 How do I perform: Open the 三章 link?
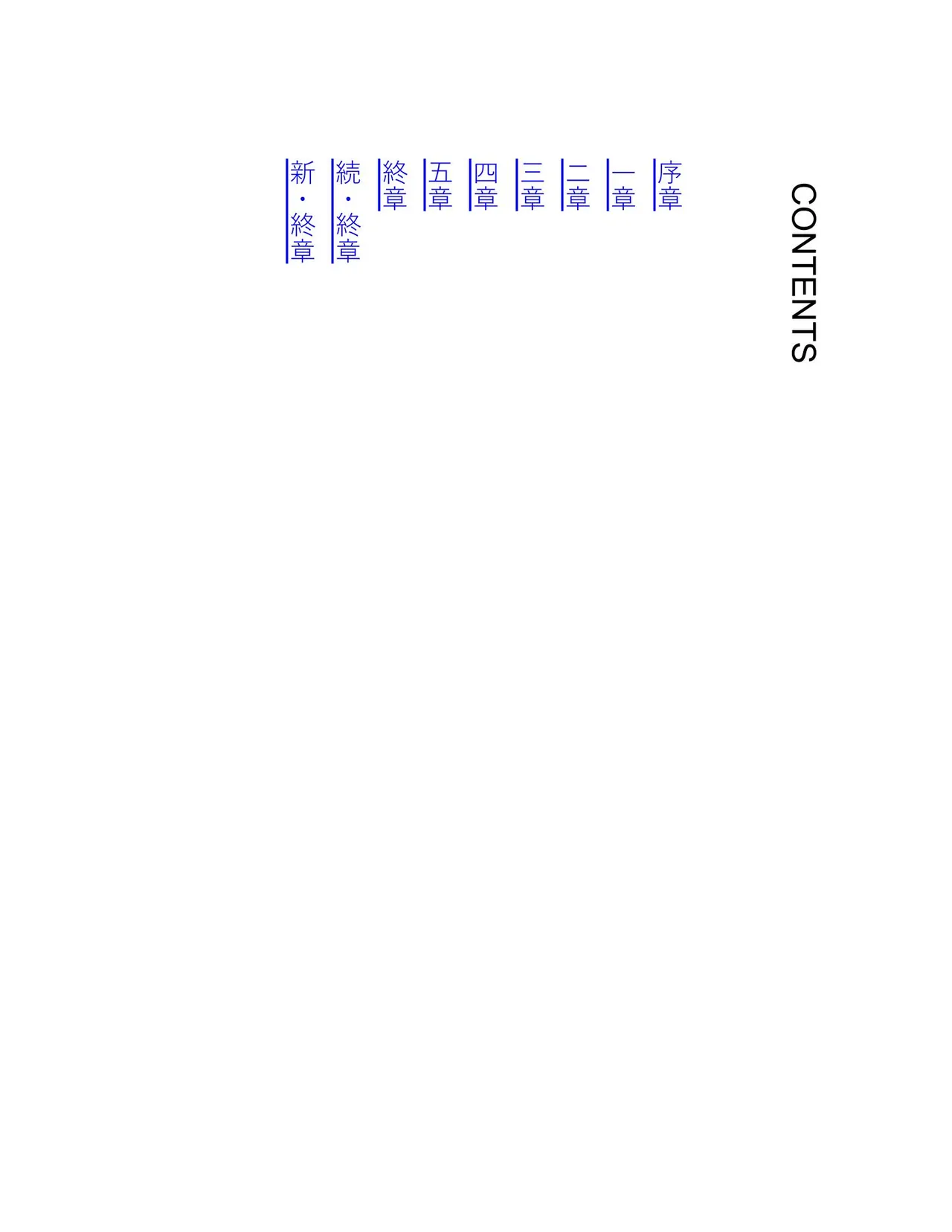(x=532, y=185)
